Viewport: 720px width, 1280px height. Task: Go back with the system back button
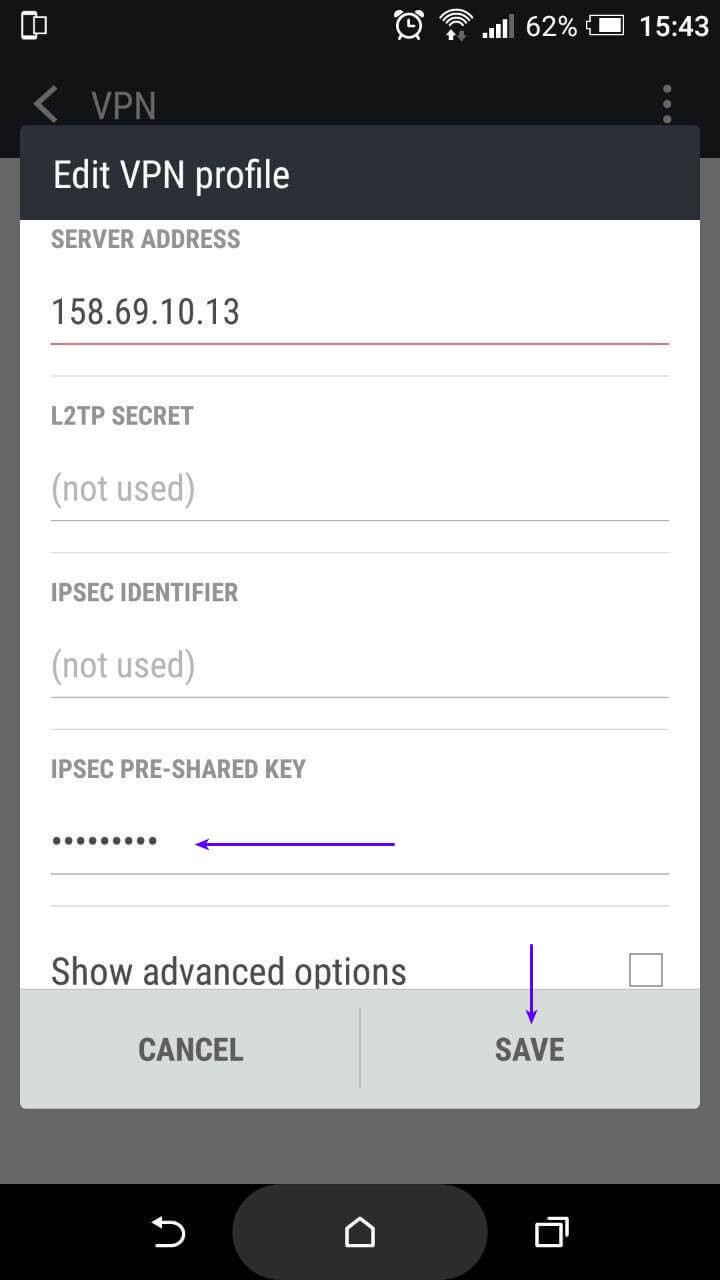167,1232
